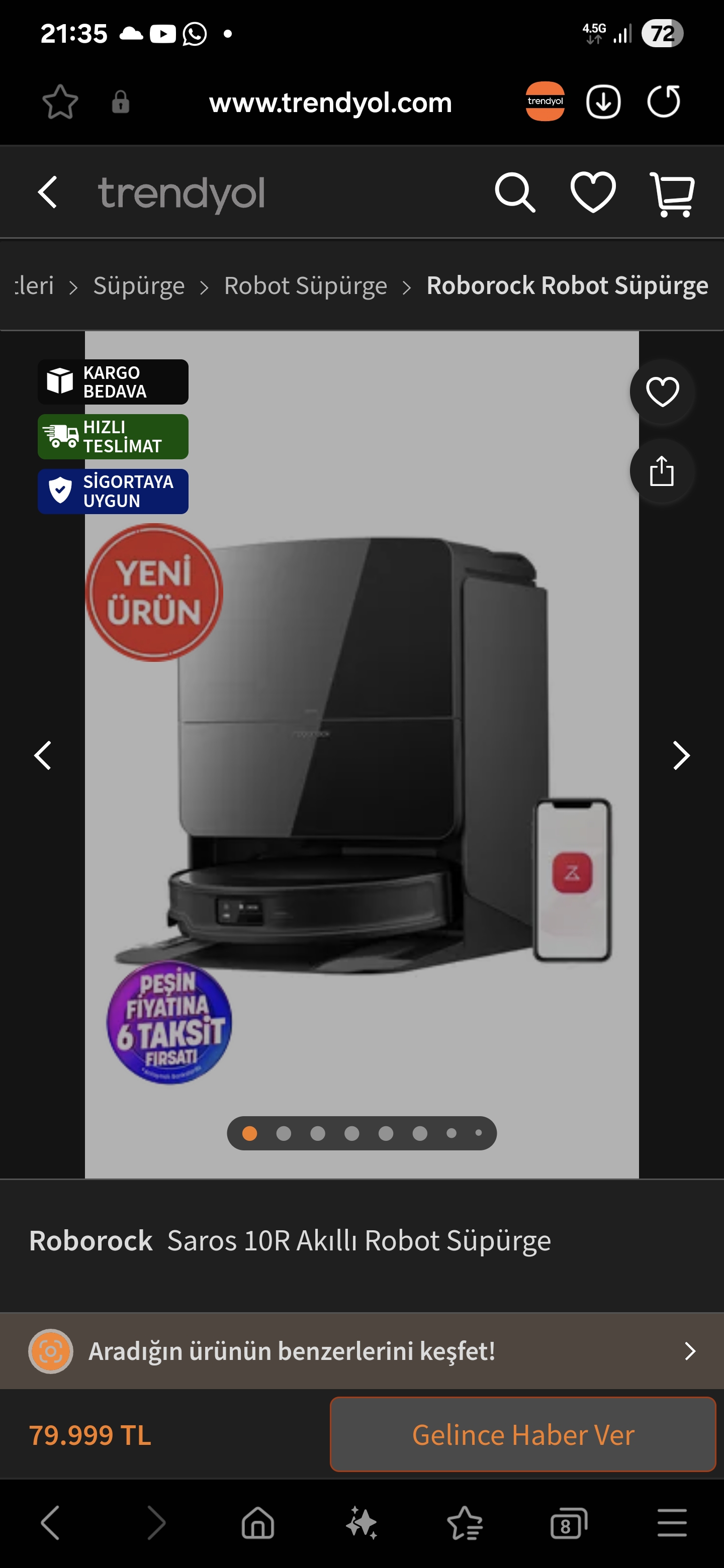This screenshot has width=724, height=1568.
Task: Bookmark the page with the star icon
Action: (60, 102)
